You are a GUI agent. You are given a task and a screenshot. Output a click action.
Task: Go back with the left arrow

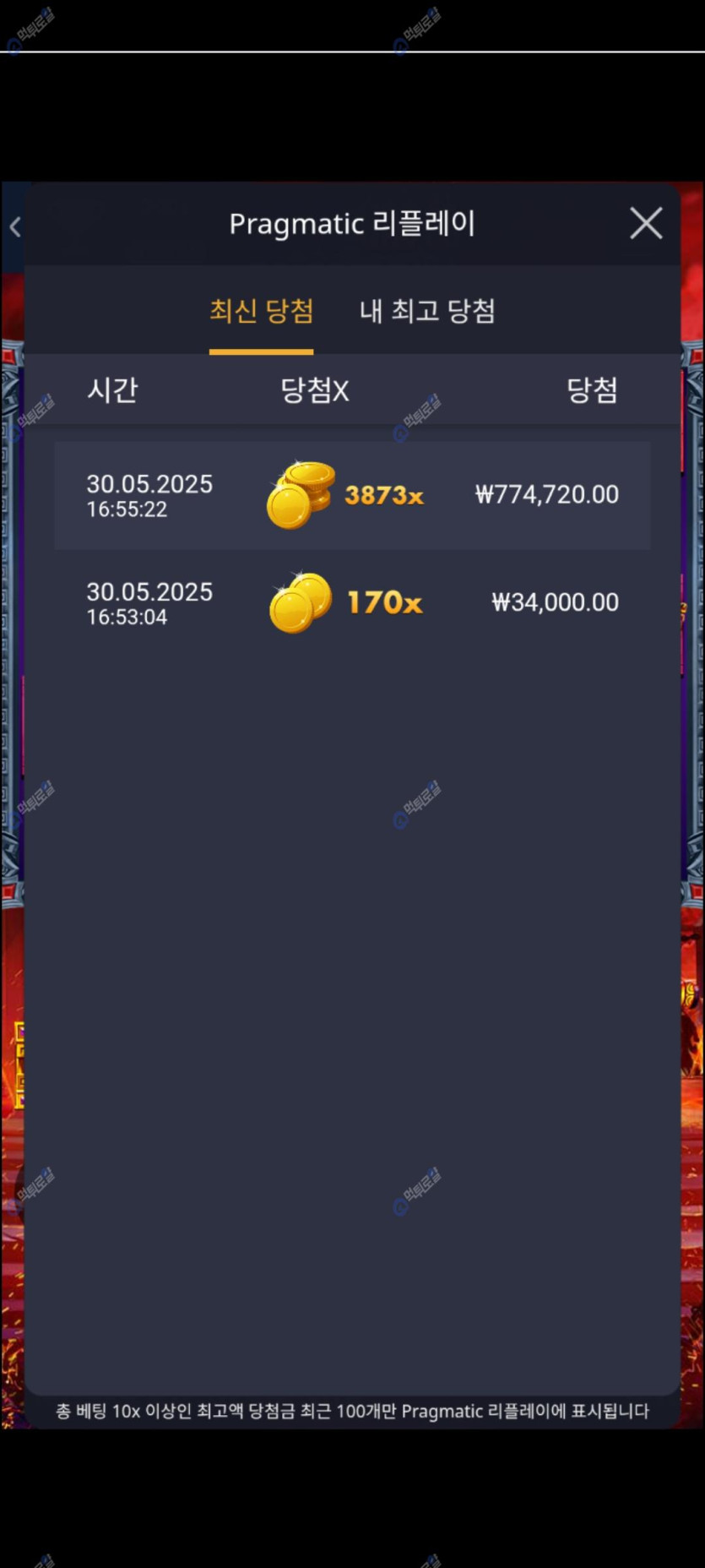(15, 226)
